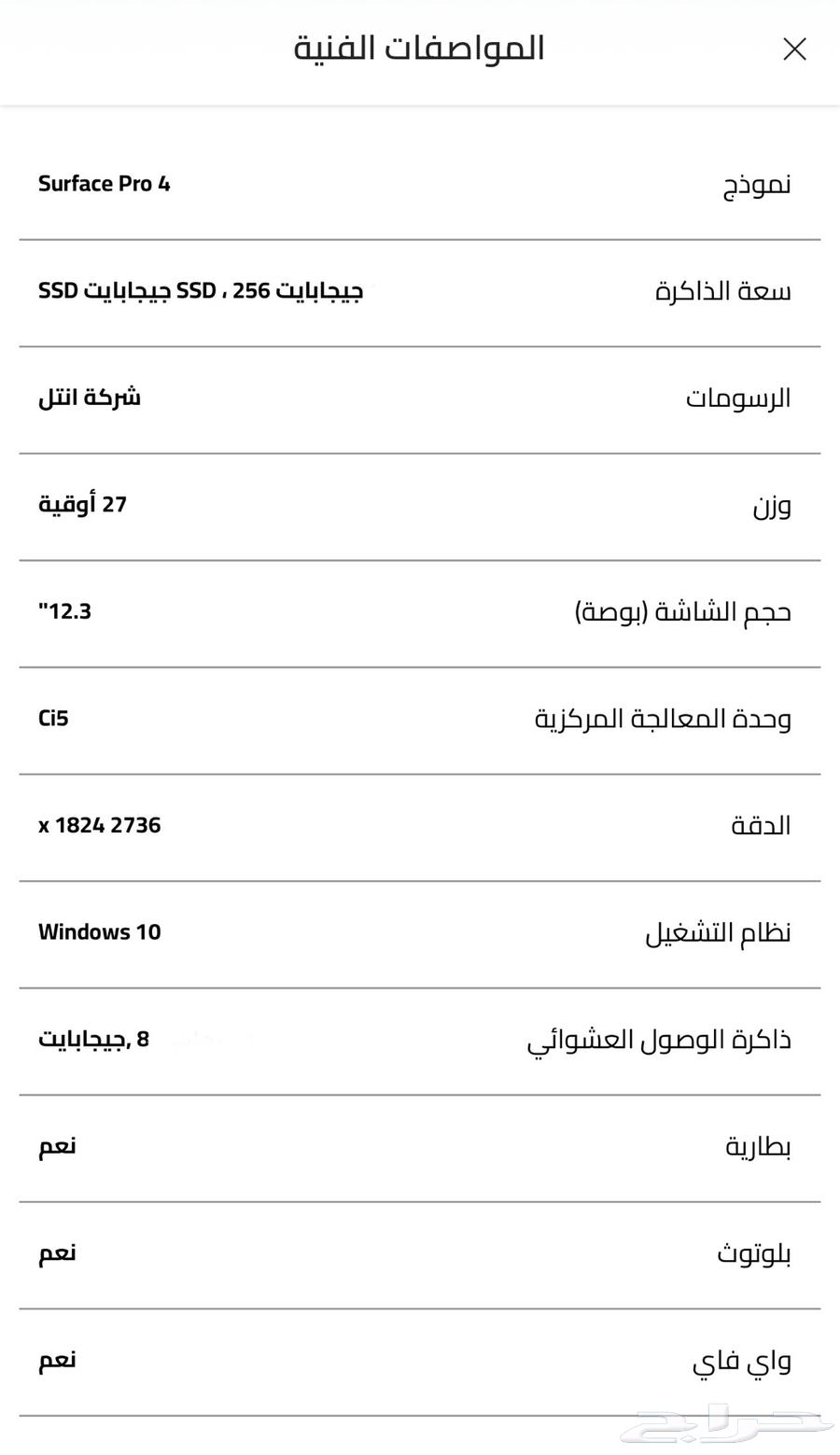Click the المواصفات الفنية title

419,47
